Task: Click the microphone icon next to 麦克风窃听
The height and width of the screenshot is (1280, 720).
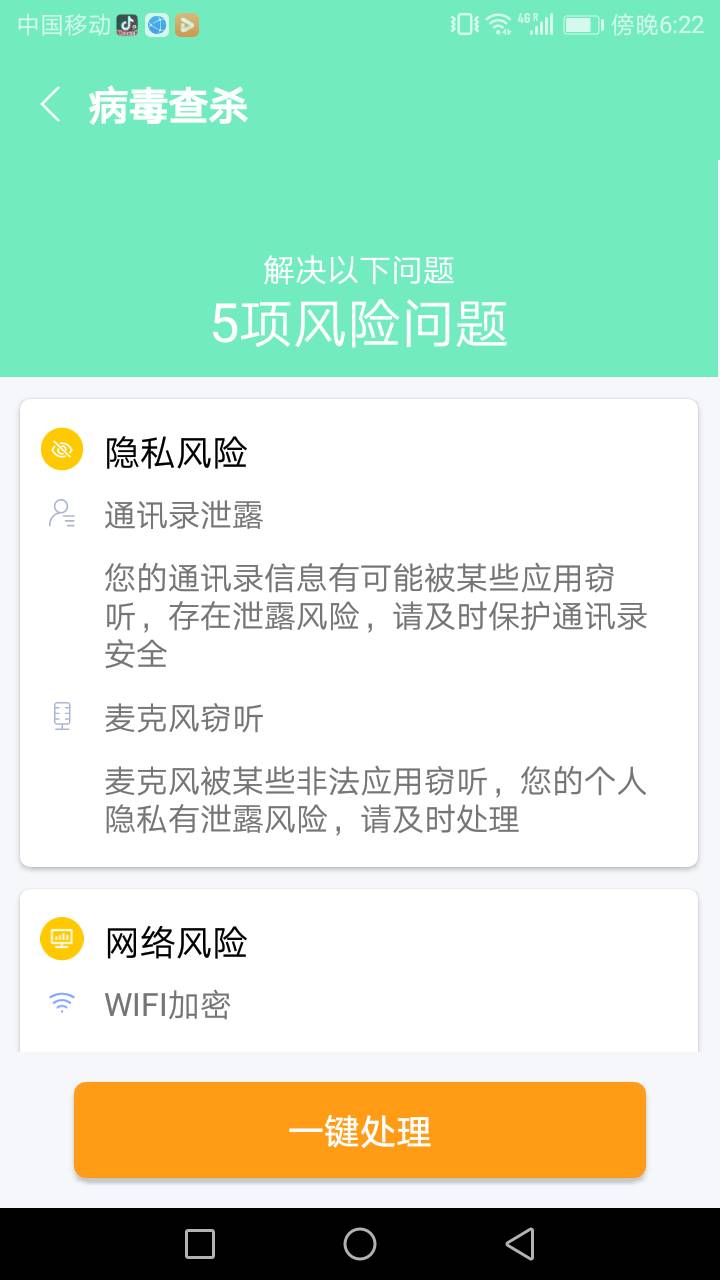Action: 61,715
